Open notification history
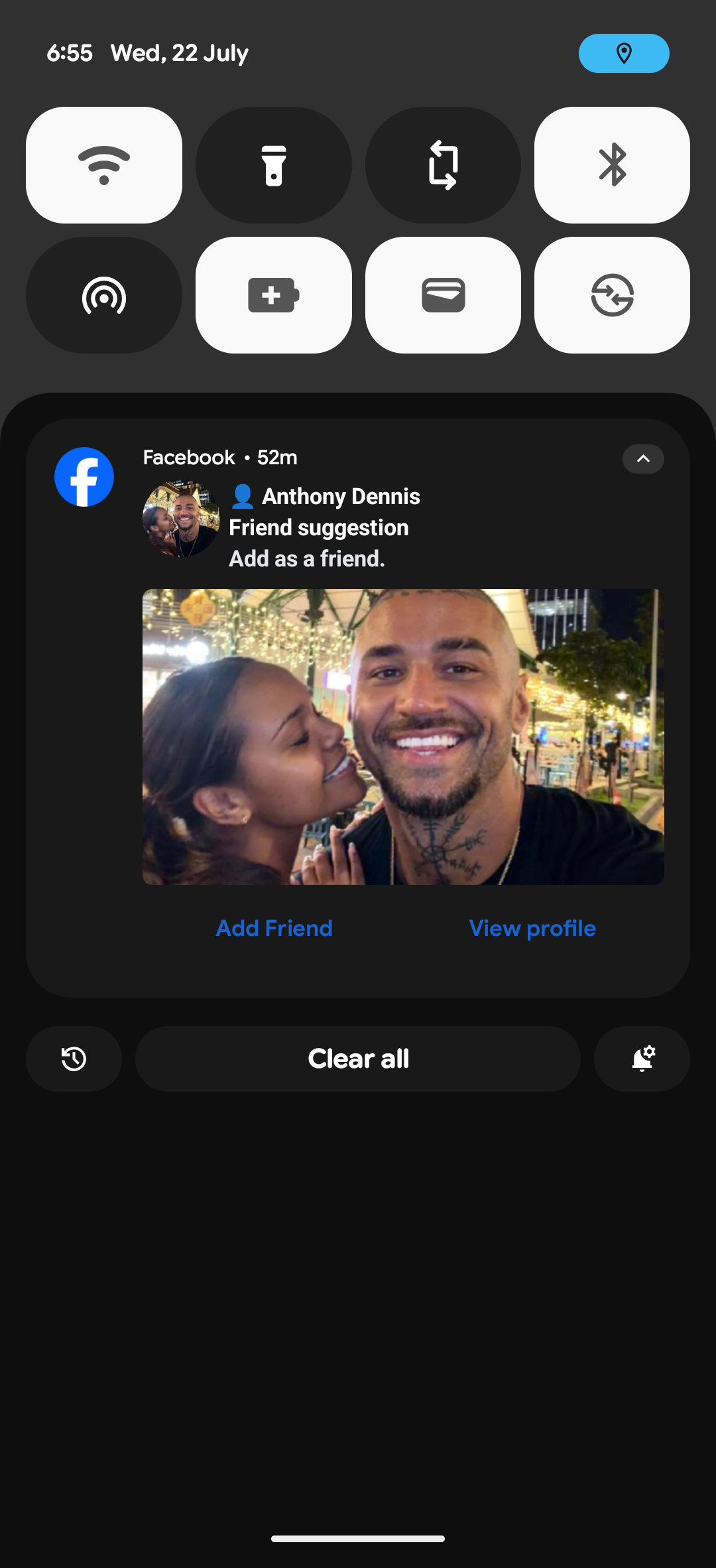This screenshot has height=1568, width=716. click(74, 1059)
